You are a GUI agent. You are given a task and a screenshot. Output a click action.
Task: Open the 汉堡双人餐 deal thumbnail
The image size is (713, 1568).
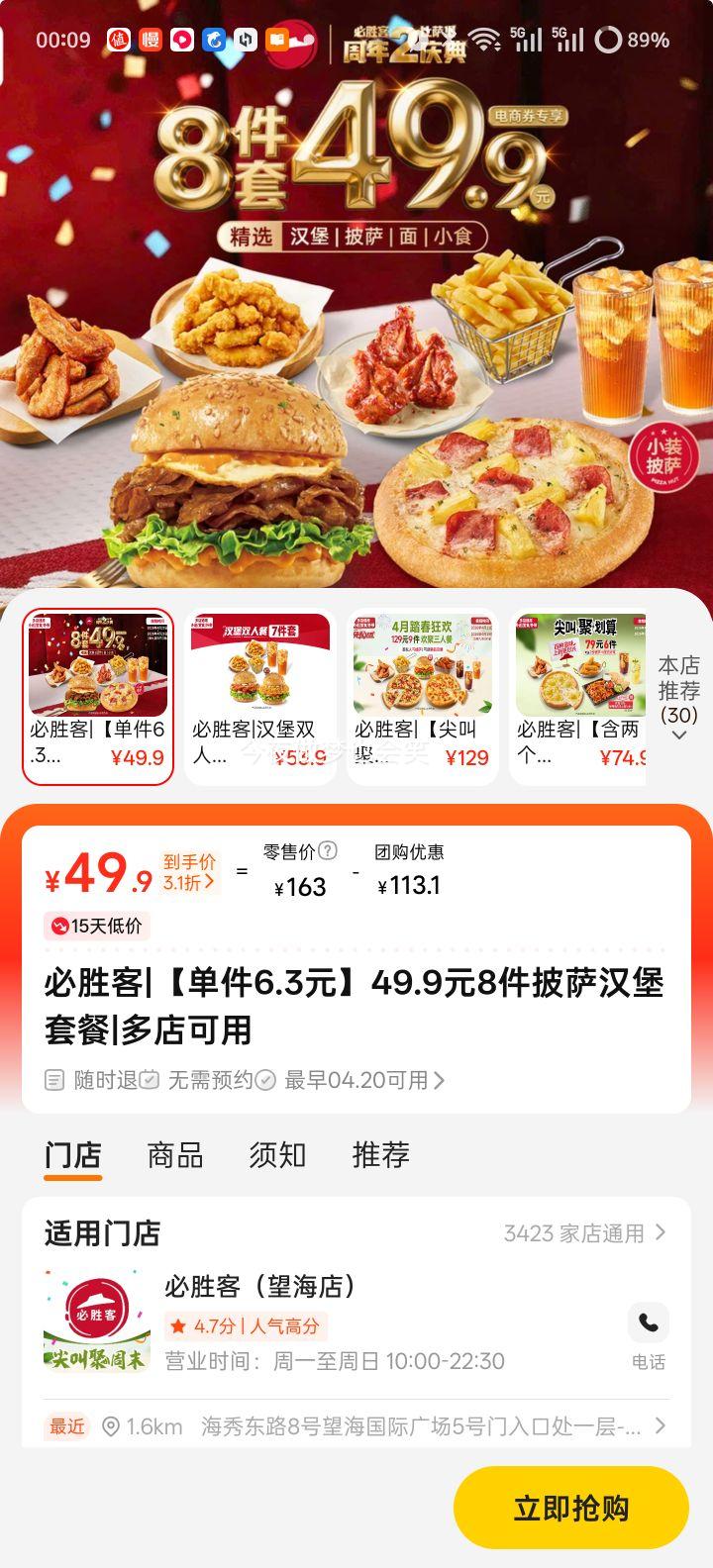click(x=259, y=697)
